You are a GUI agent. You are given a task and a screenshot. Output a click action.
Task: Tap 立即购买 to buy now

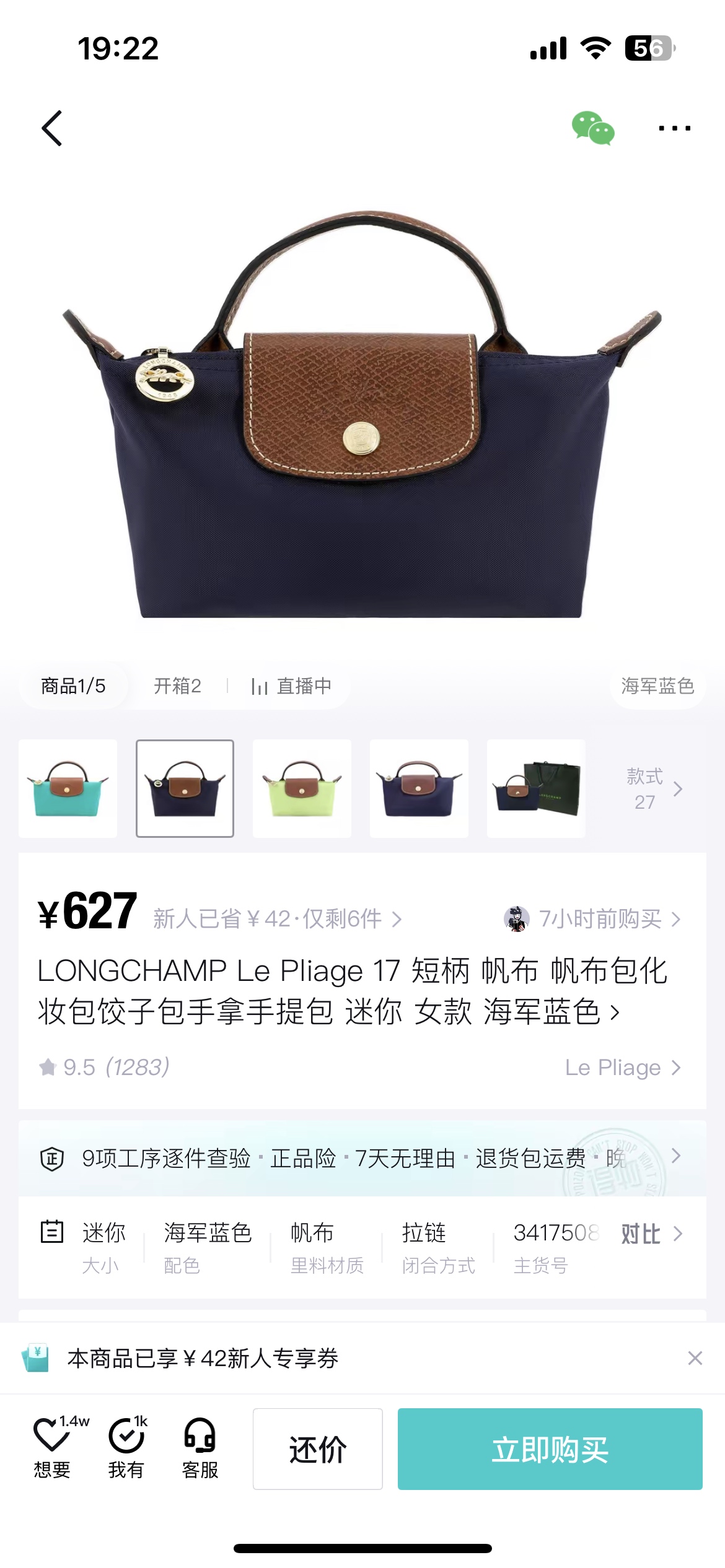pos(550,1449)
